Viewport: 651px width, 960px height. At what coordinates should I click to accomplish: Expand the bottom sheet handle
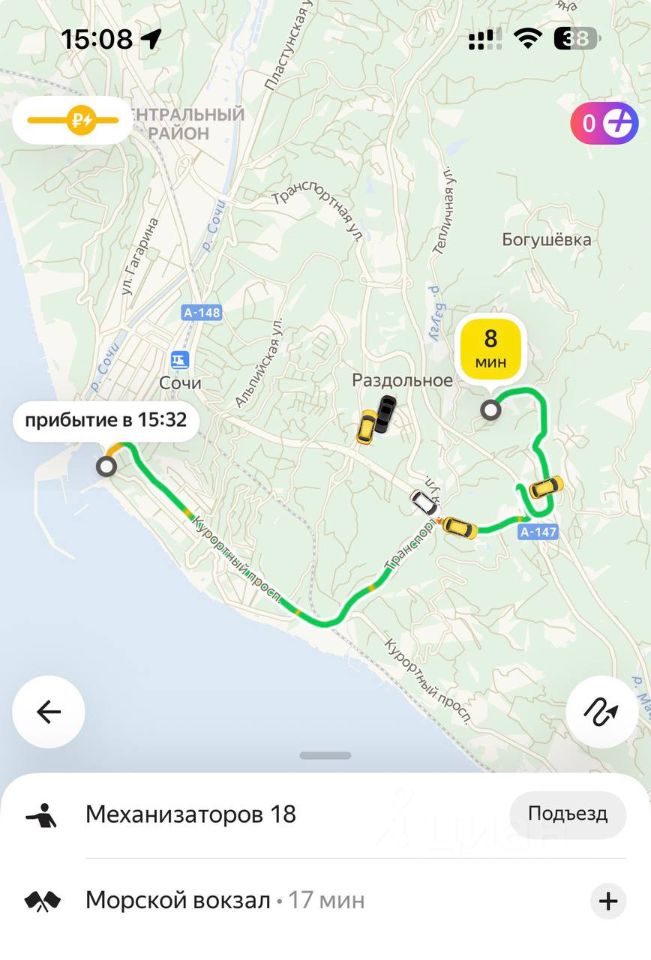point(325,755)
